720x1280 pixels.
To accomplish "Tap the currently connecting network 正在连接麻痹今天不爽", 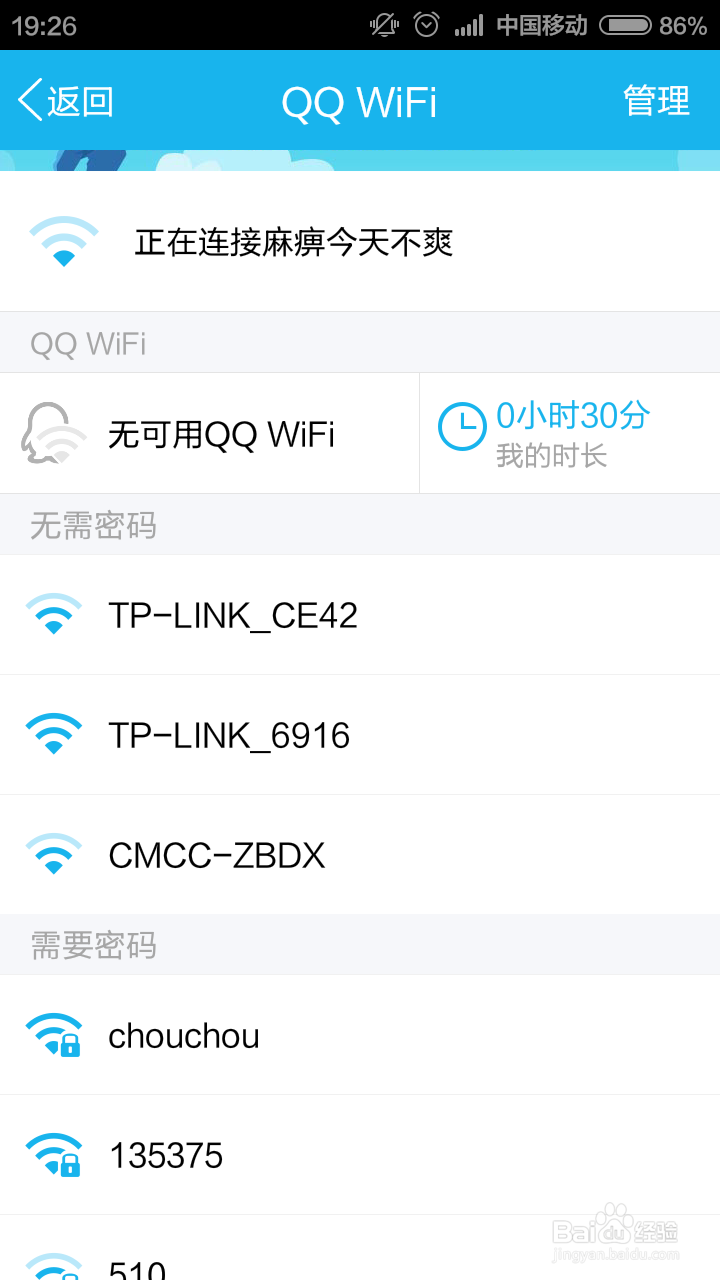I will click(295, 243).
